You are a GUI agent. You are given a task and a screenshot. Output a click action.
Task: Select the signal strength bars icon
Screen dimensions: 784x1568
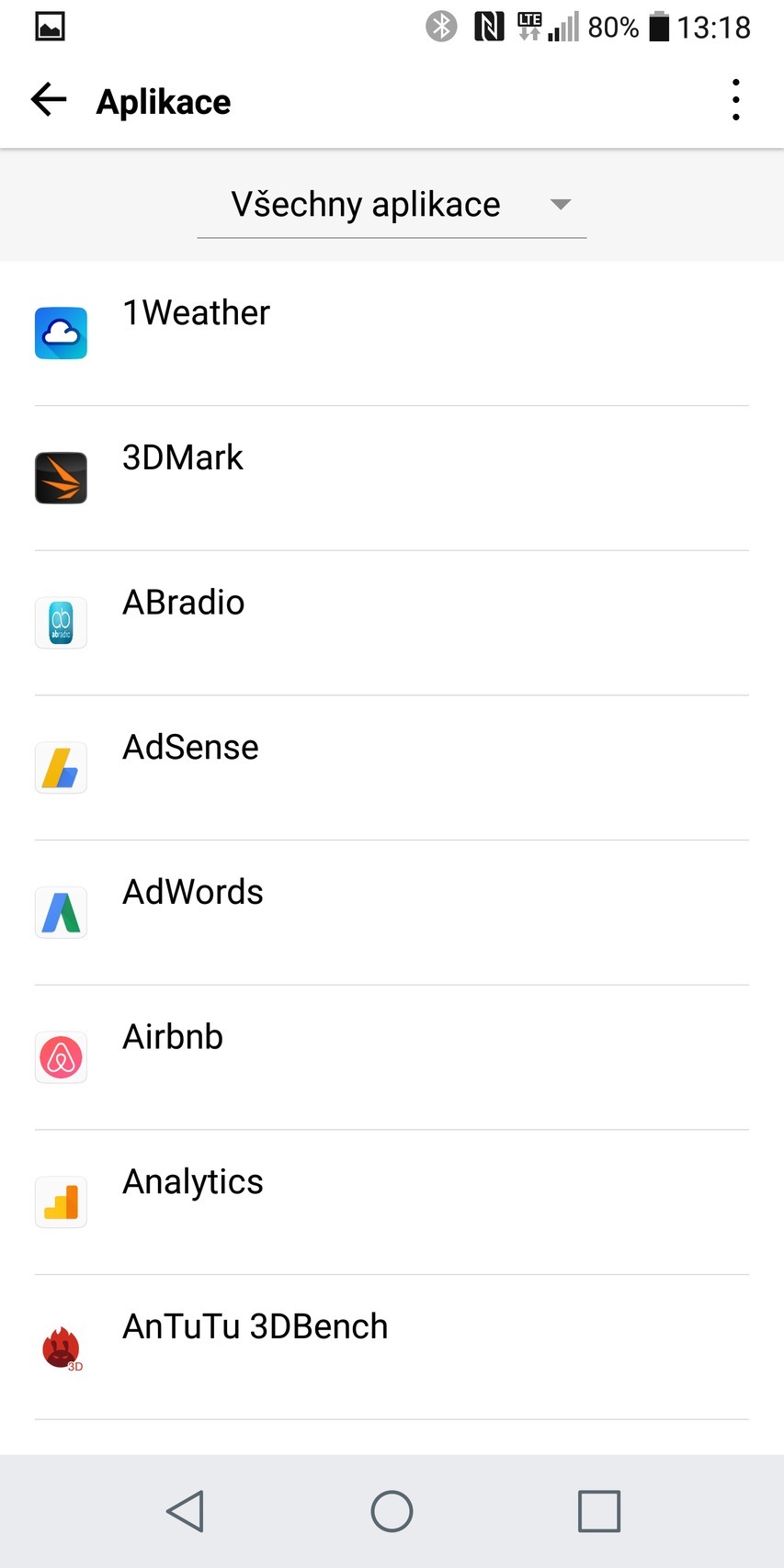point(564,28)
